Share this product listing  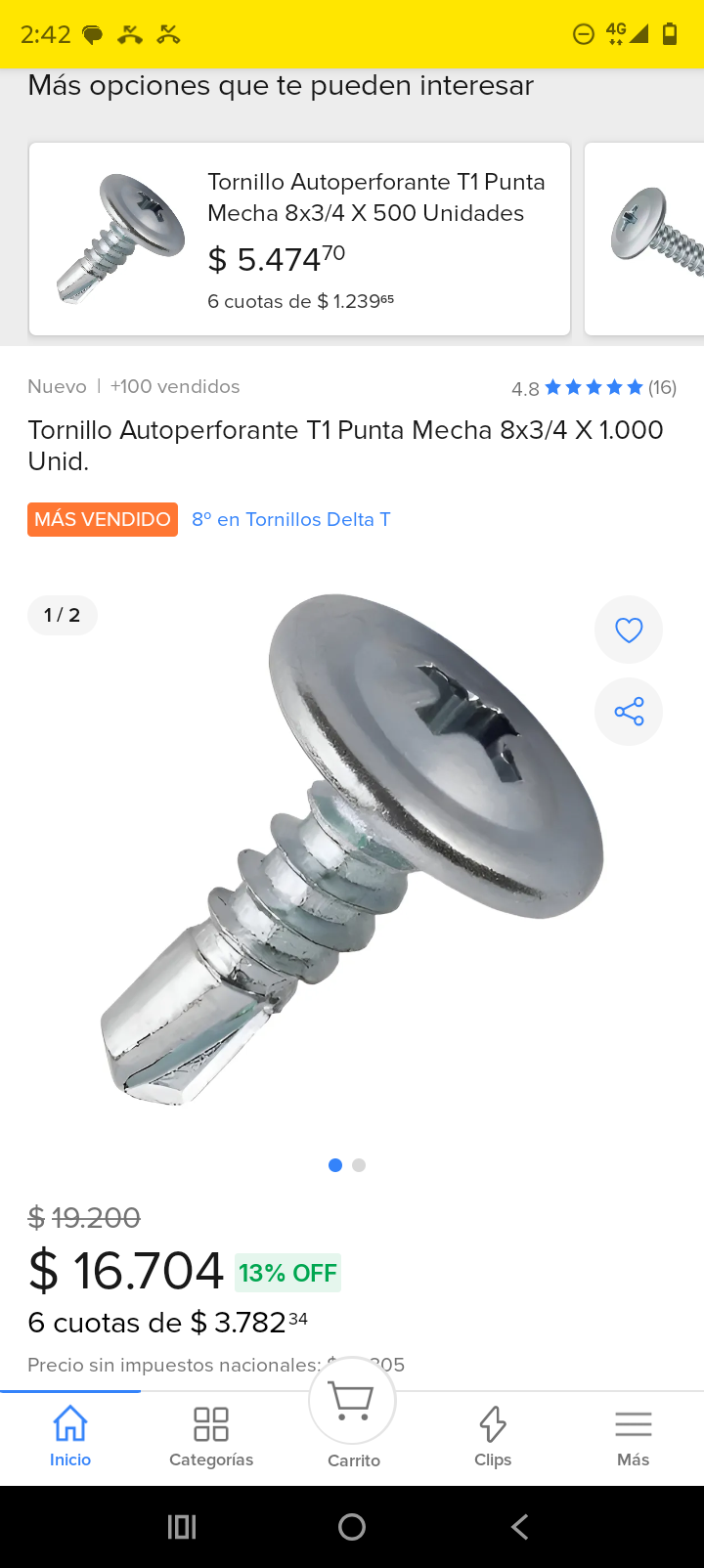point(629,712)
